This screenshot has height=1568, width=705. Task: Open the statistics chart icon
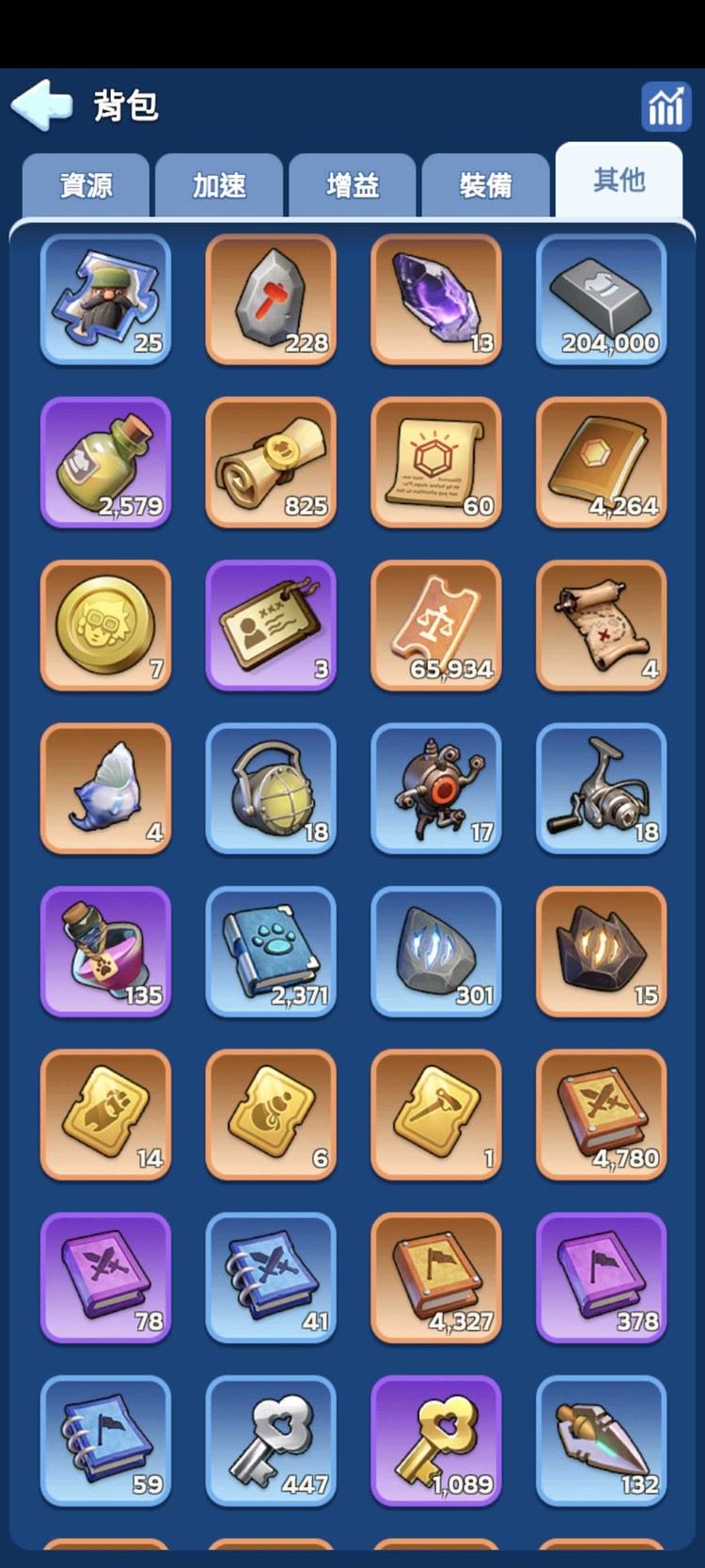click(x=666, y=105)
